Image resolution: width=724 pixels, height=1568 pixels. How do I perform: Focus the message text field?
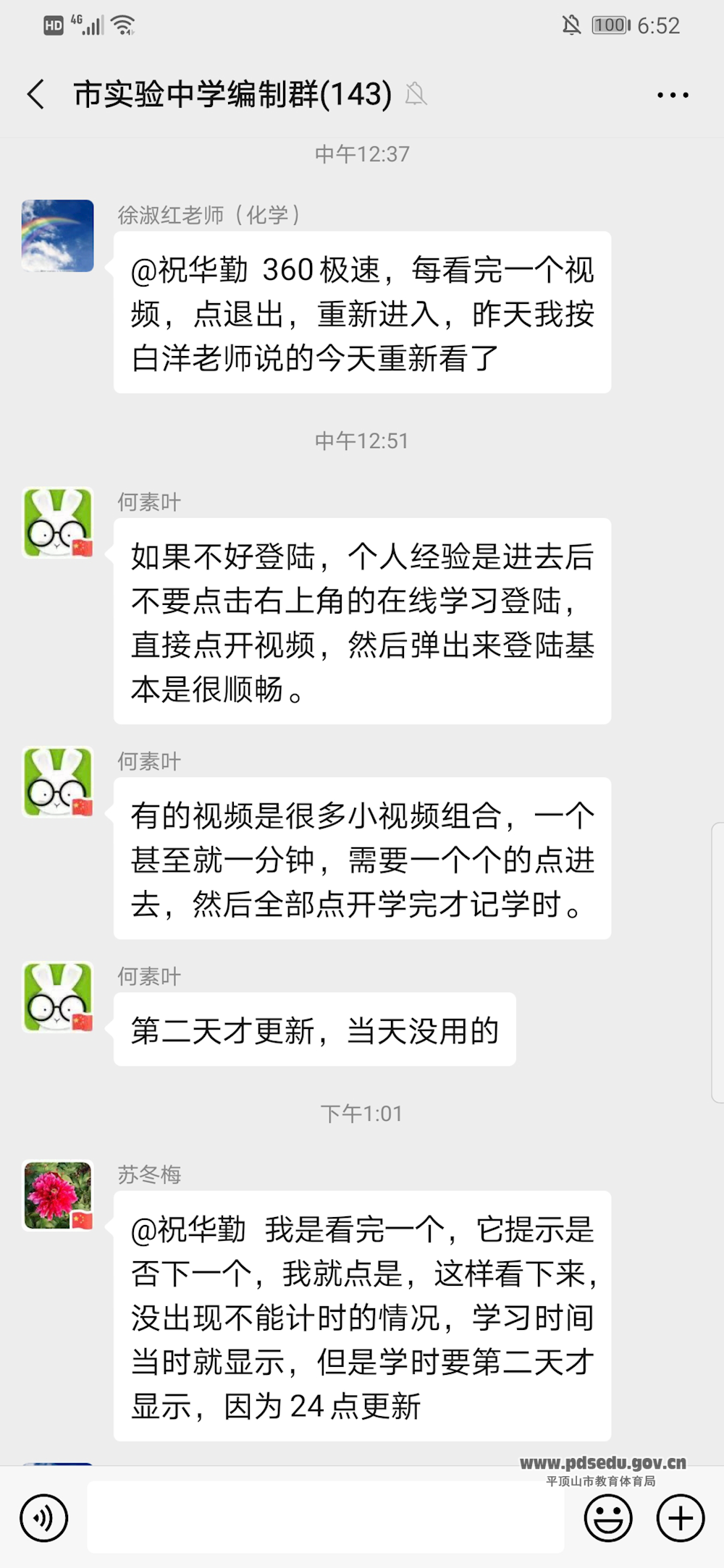tap(326, 1517)
